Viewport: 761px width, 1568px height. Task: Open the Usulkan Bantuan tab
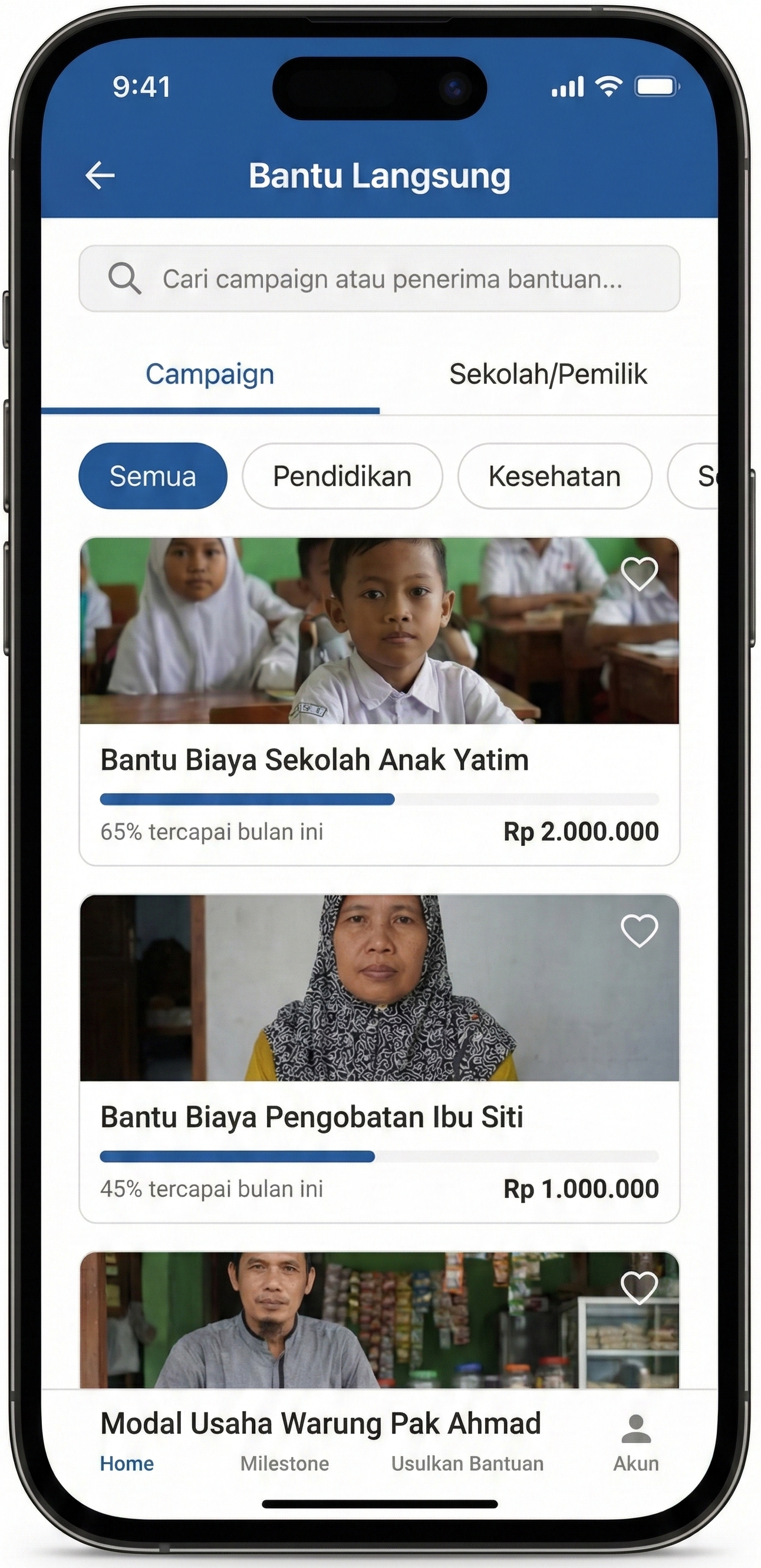467,1464
